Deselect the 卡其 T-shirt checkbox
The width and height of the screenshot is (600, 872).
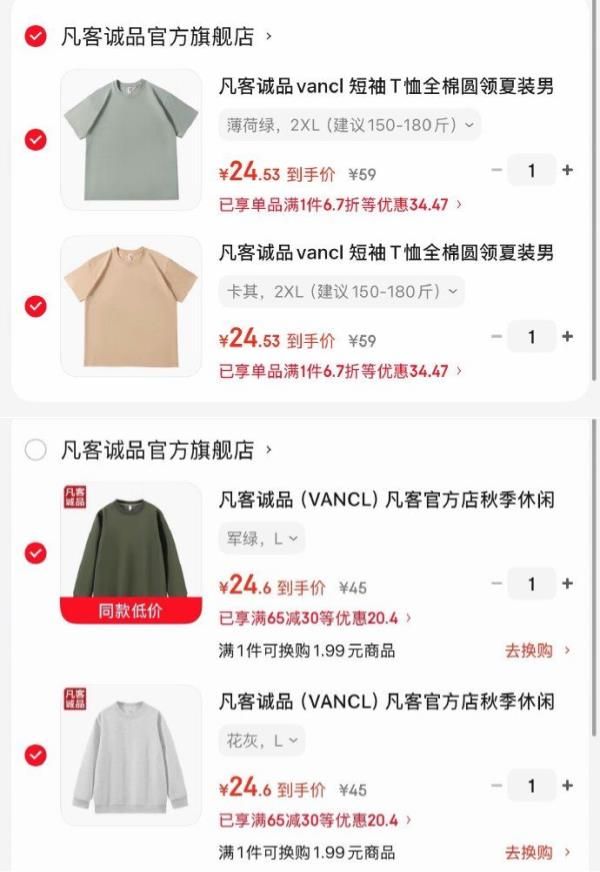point(36,306)
